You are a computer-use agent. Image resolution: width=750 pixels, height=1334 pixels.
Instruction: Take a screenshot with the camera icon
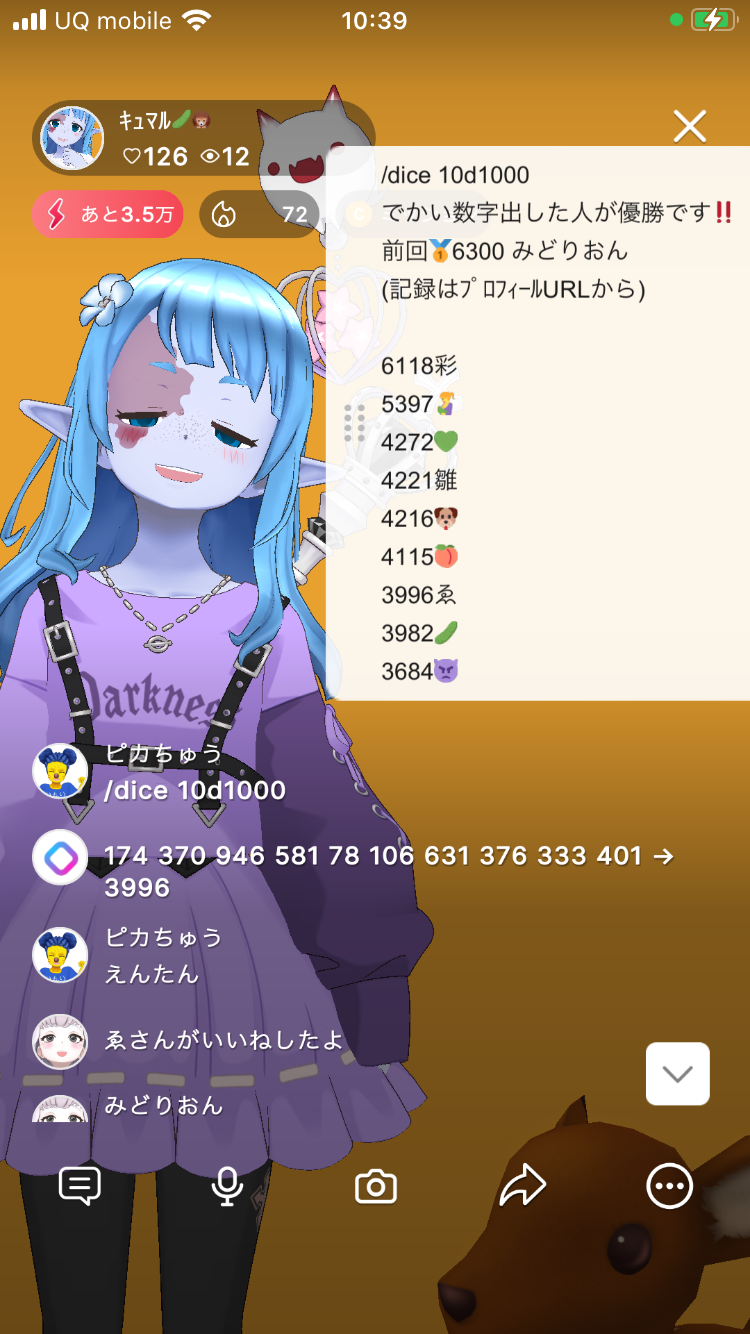click(x=376, y=1187)
